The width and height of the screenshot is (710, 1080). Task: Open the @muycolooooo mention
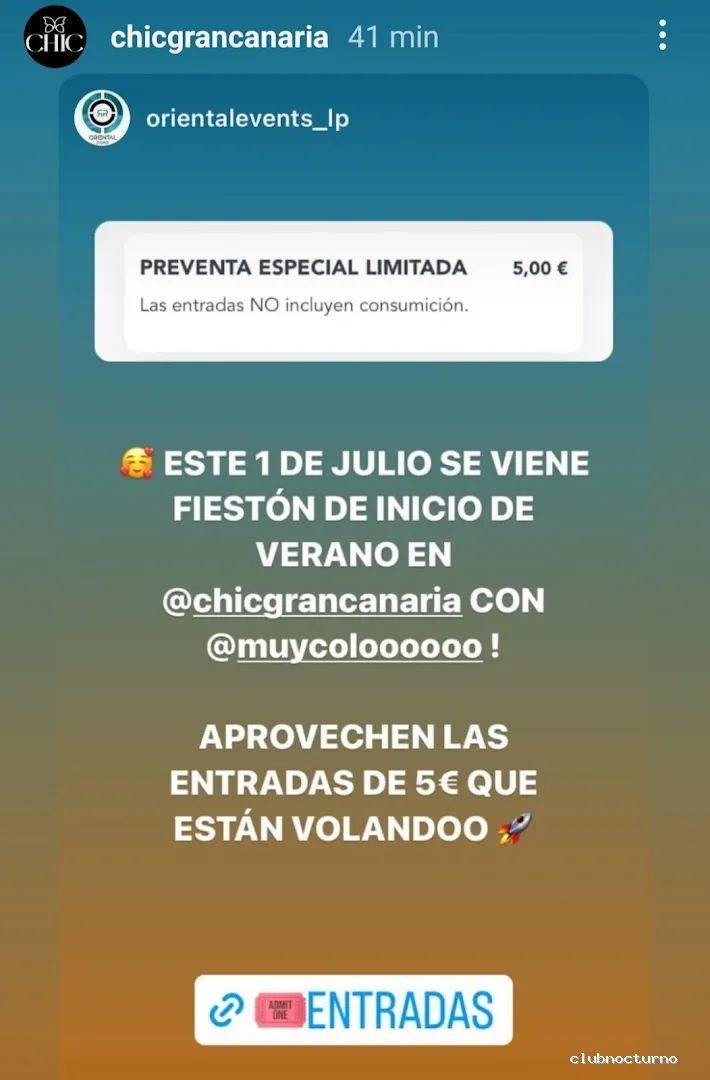345,648
